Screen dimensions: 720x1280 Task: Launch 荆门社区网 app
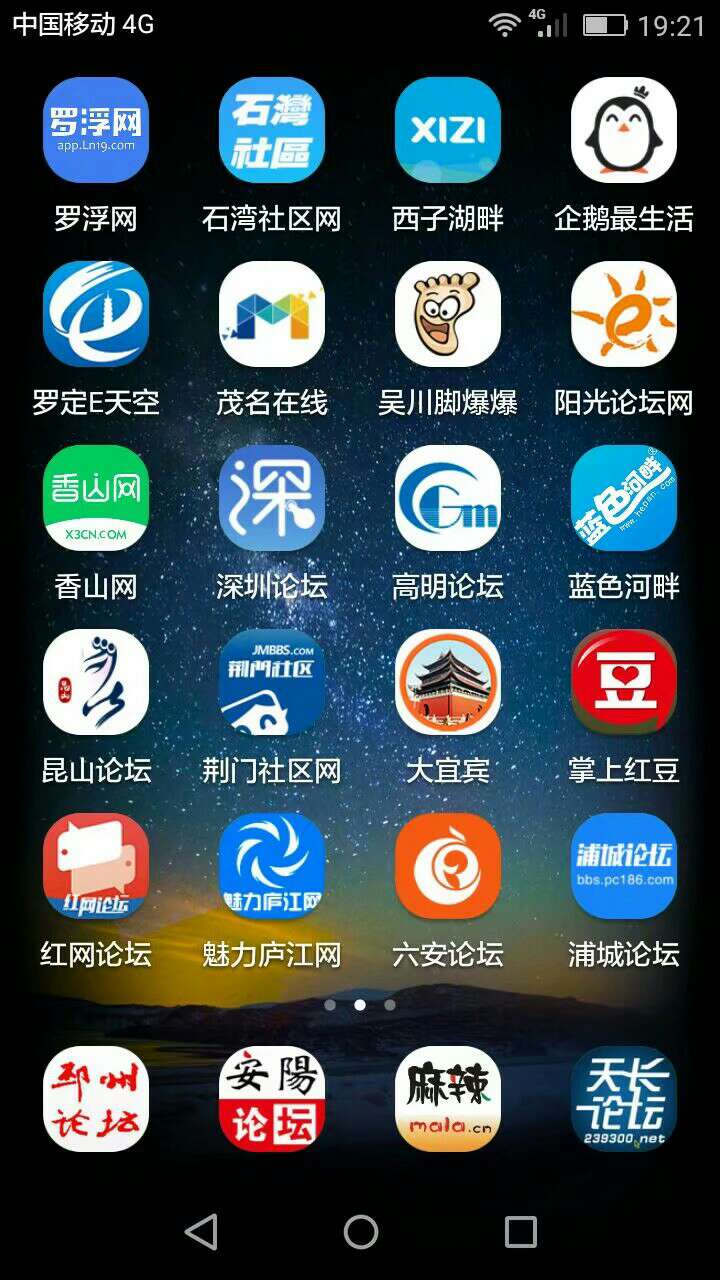coord(272,682)
